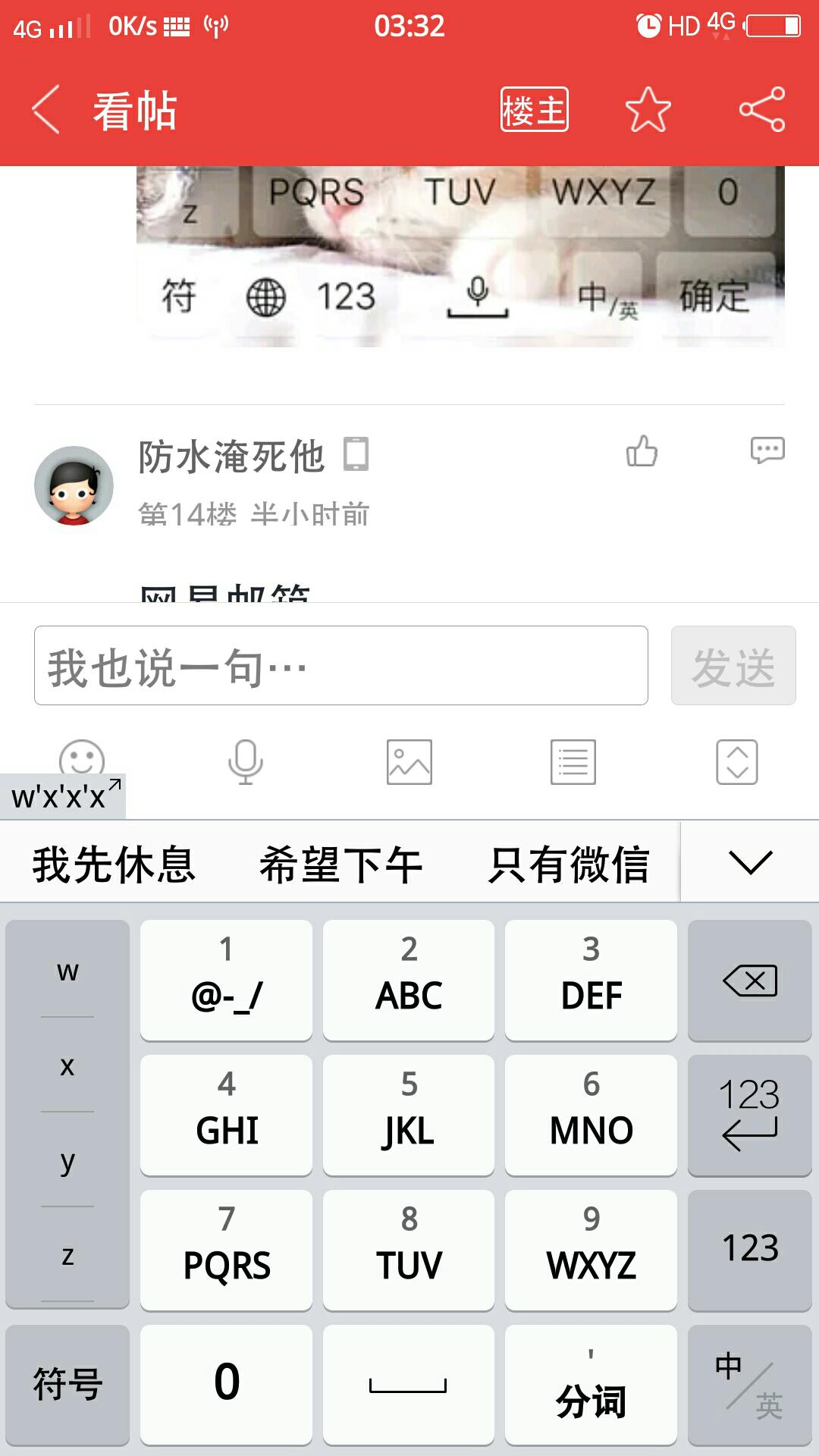The width and height of the screenshot is (819, 1456).
Task: Share this thread
Action: point(761,110)
